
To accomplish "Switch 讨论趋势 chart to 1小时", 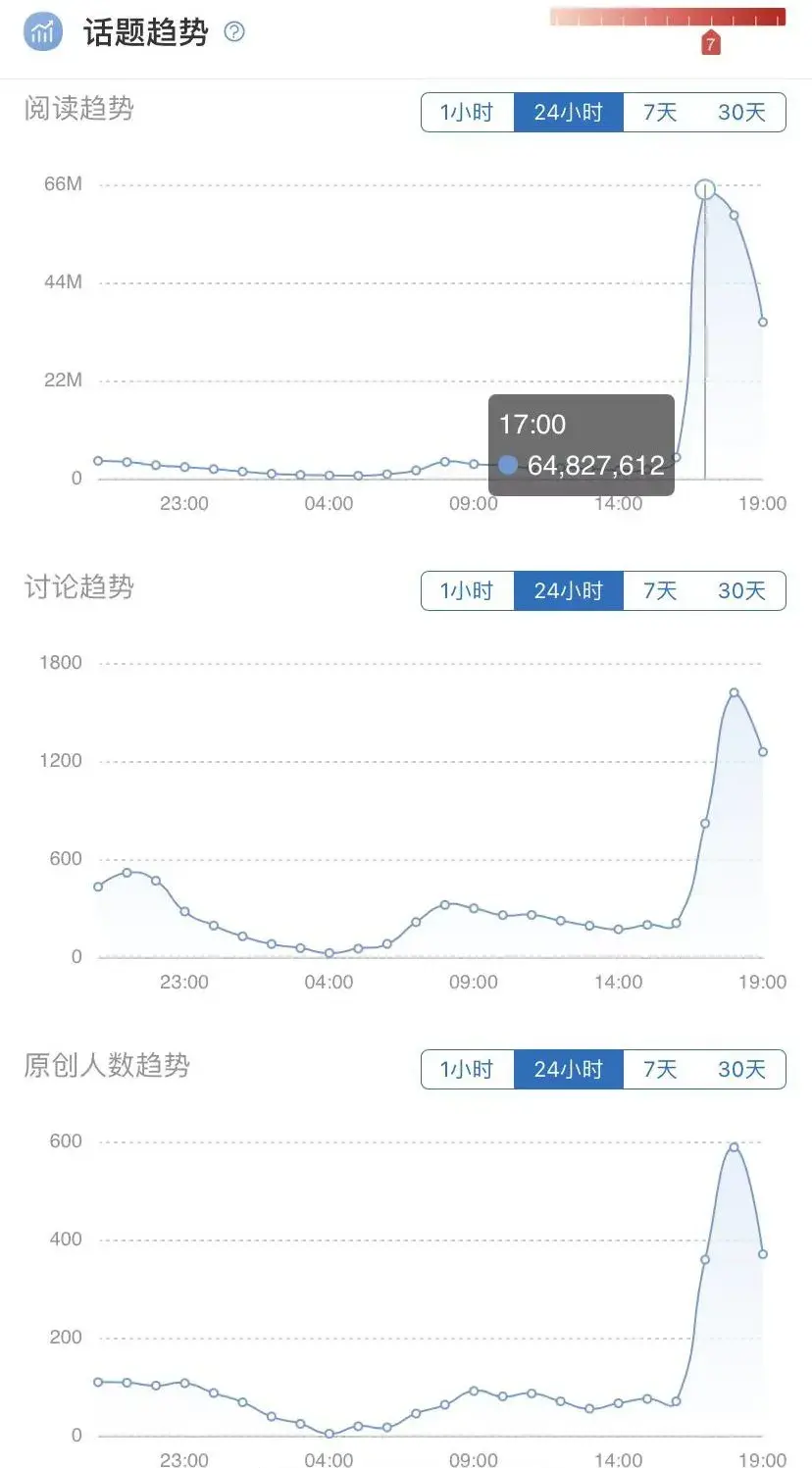I will tap(467, 591).
